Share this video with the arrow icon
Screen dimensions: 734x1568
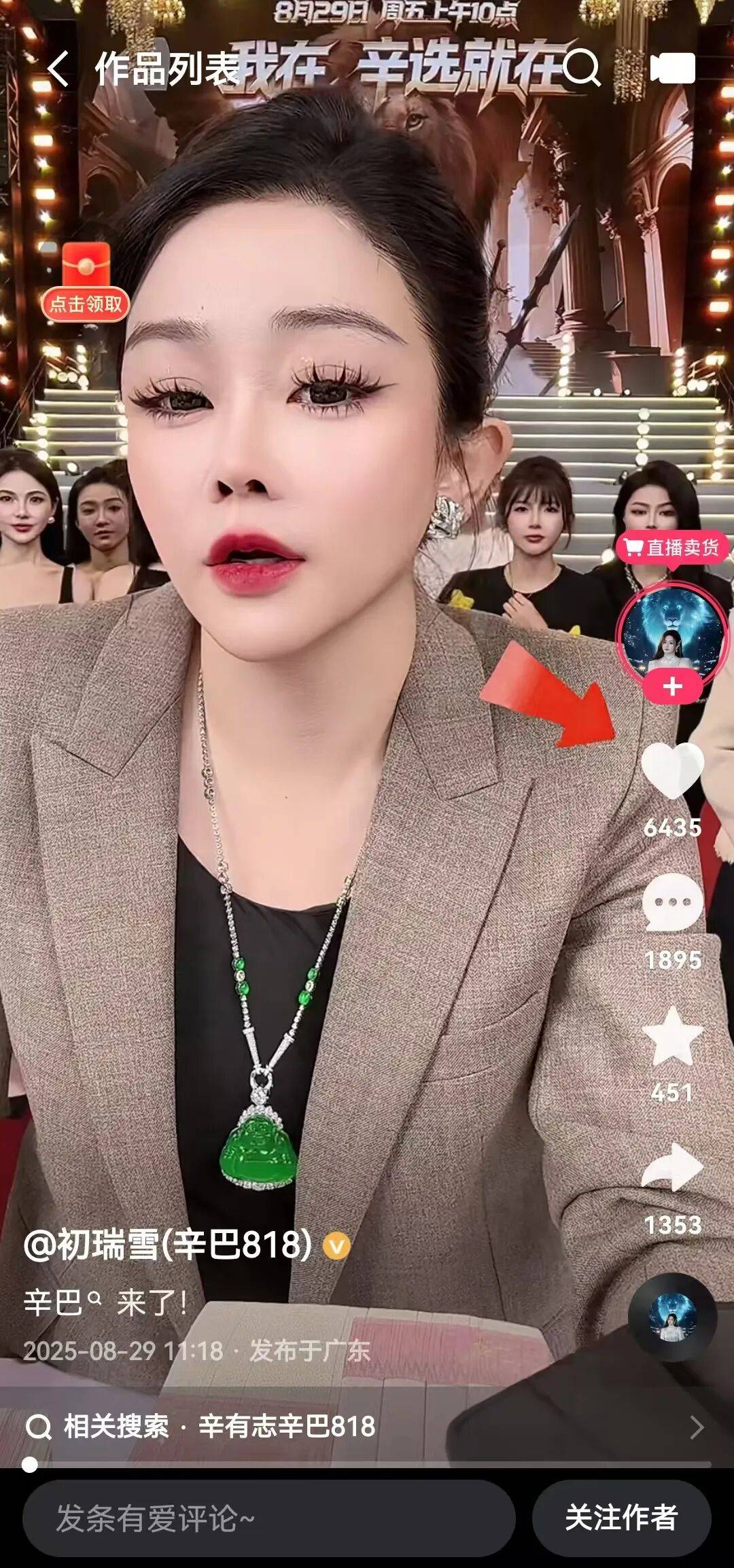click(x=672, y=1168)
